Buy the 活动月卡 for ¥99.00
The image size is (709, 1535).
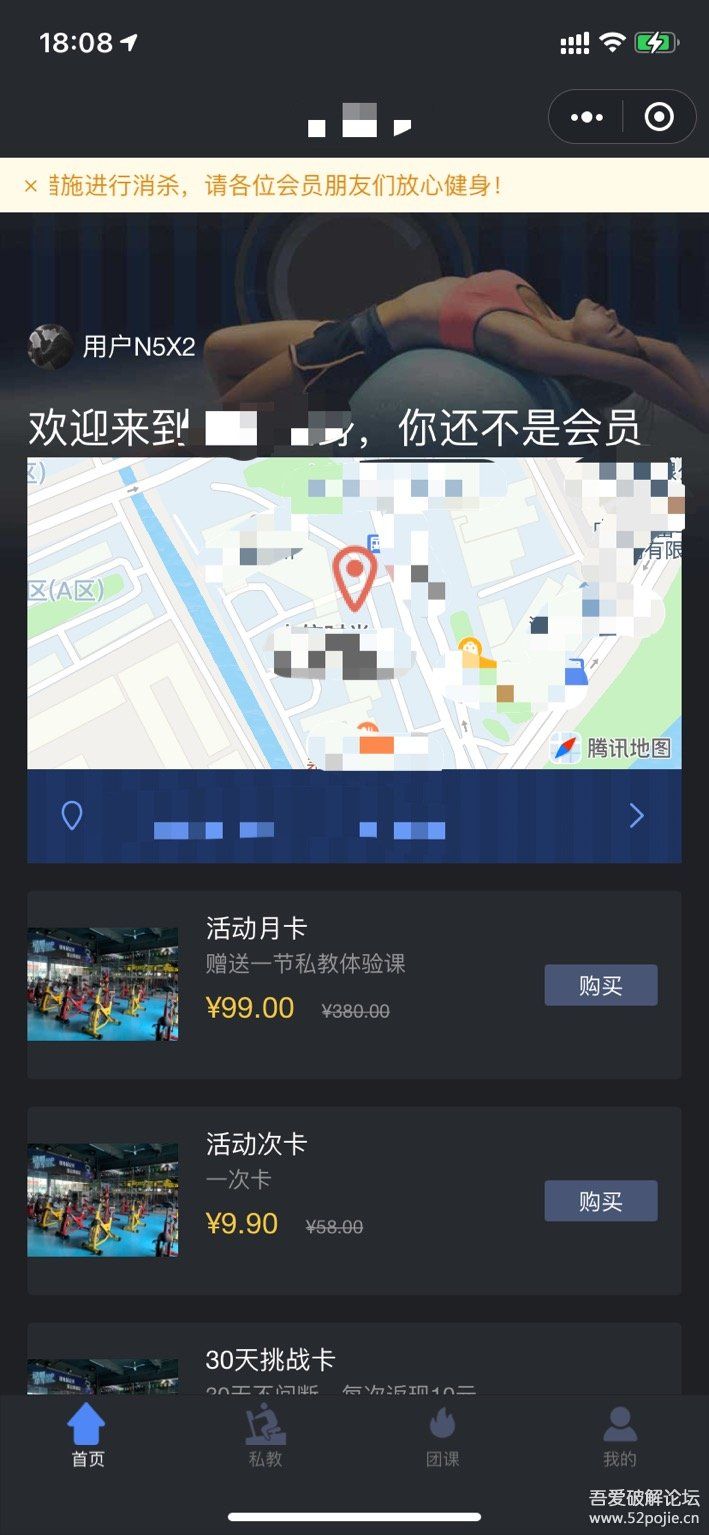pos(600,985)
